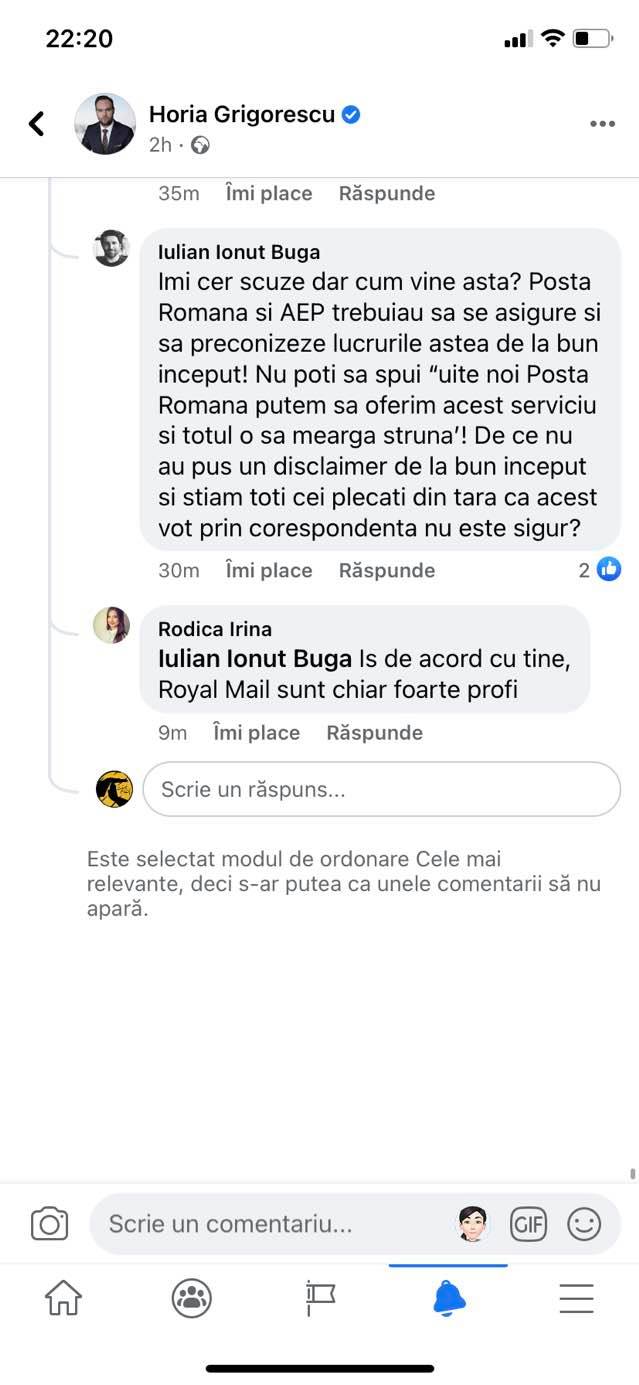Viewport: 639px width, 1385px height.
Task: Open the camera to attach a photo
Action: [49, 1224]
